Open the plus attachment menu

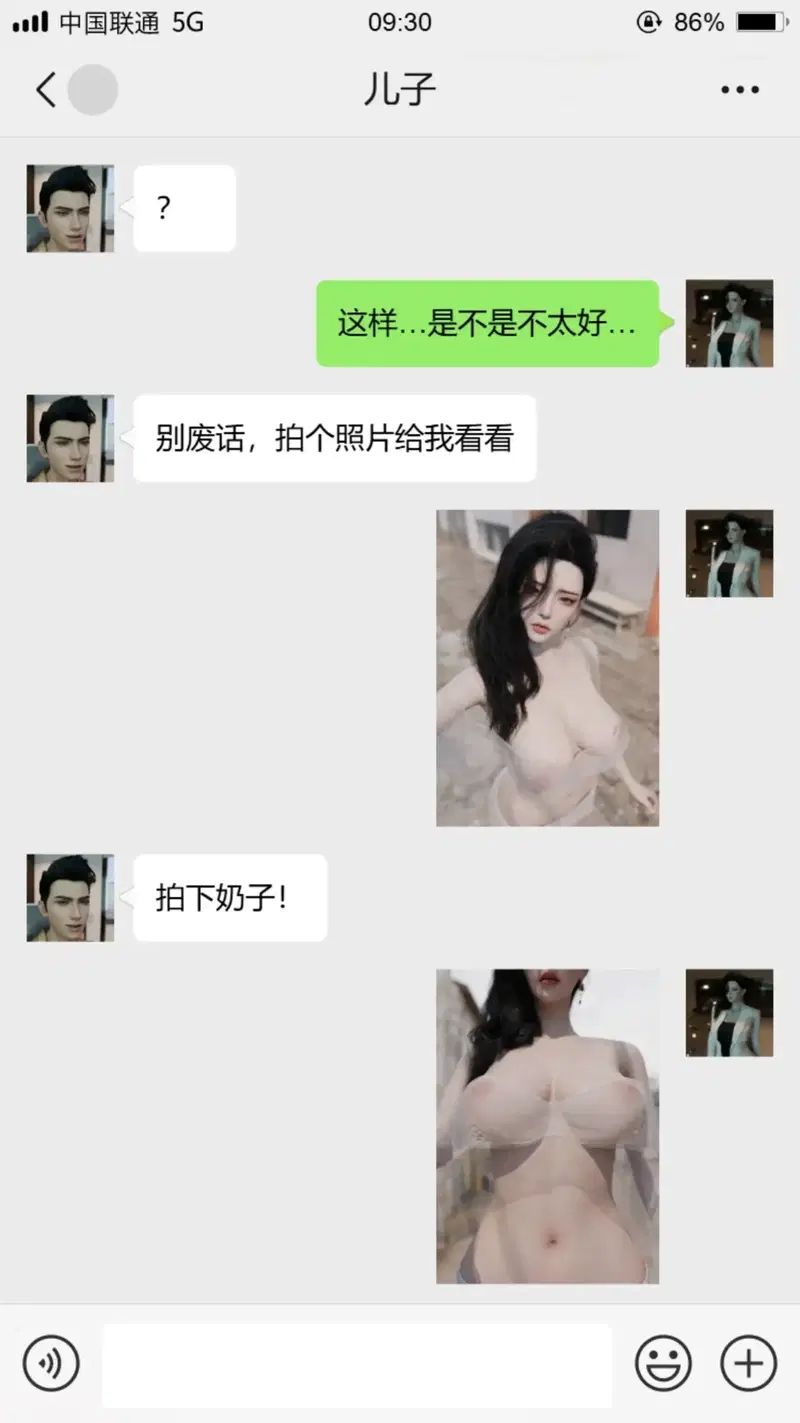[x=749, y=1362]
